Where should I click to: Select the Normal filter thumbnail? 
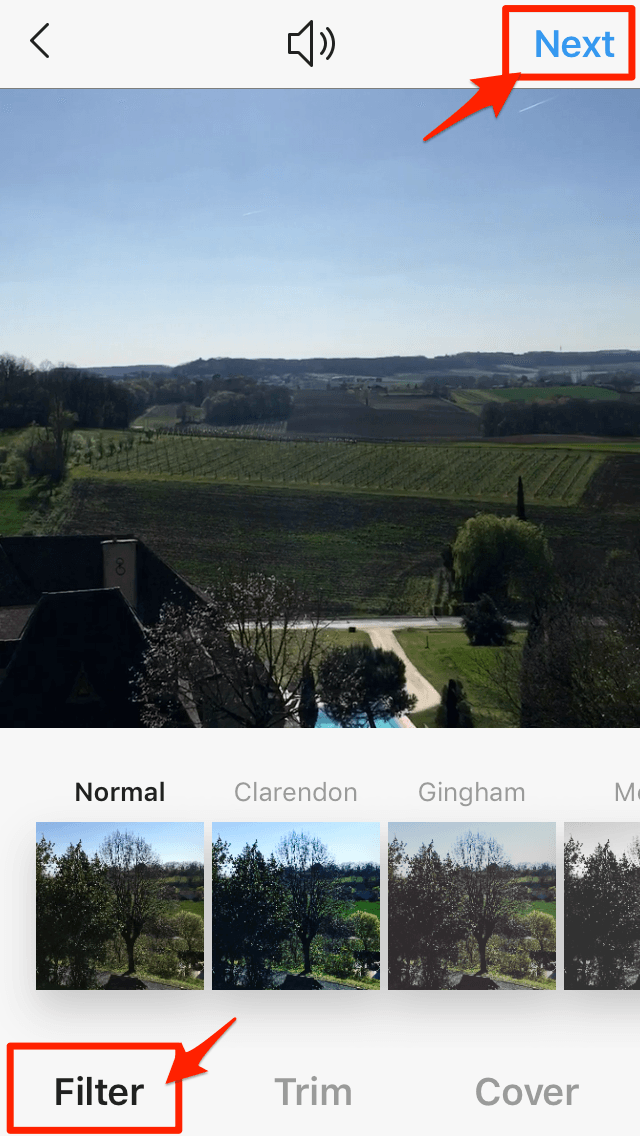[x=120, y=905]
